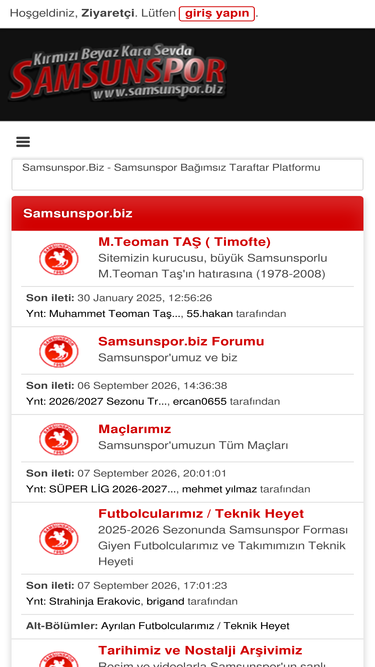View the profile of mehmet yılmaz
This screenshot has height=667, width=375.
point(219,489)
